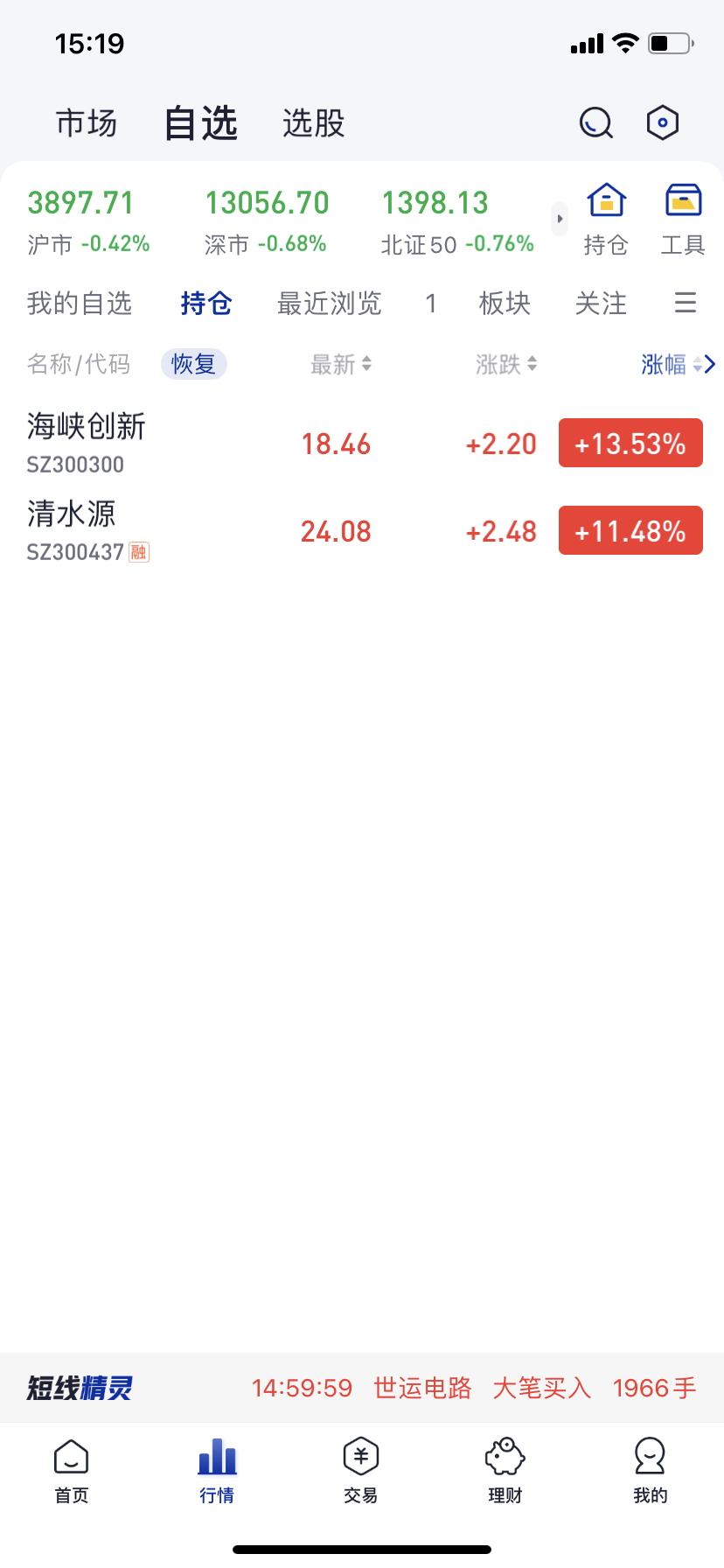Switch to the 市场 tab

pos(87,123)
